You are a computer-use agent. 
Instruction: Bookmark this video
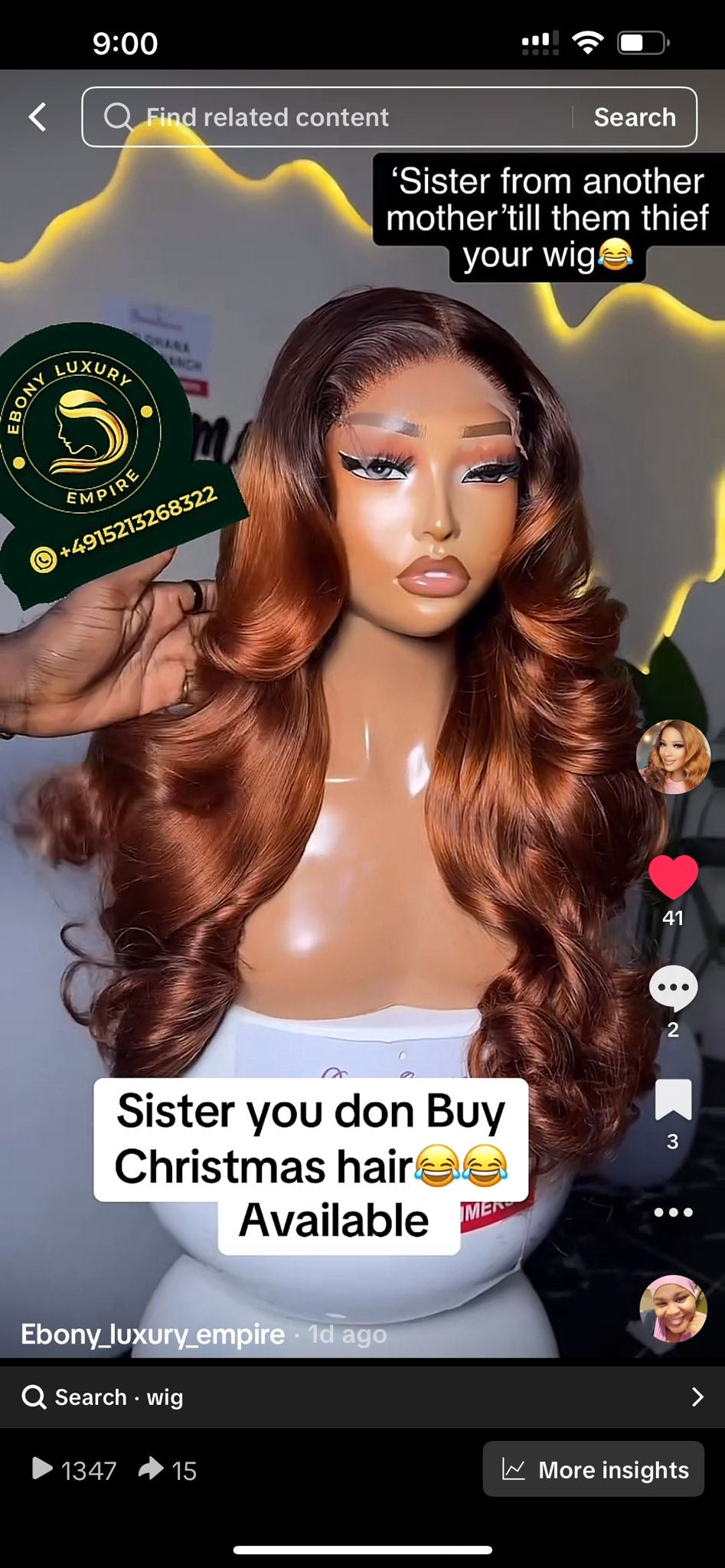tap(673, 1101)
